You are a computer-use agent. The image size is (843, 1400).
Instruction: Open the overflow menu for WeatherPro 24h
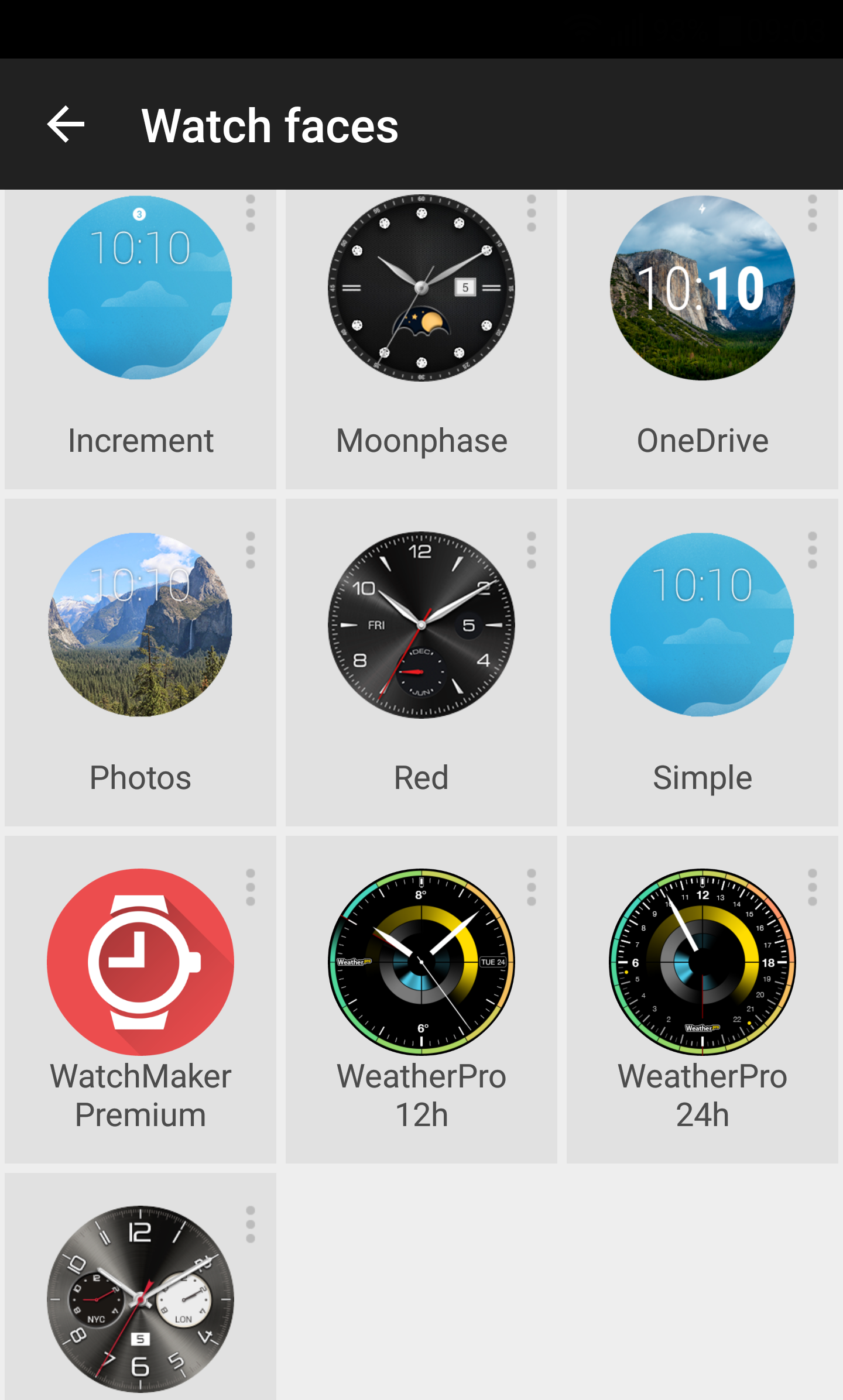click(813, 887)
